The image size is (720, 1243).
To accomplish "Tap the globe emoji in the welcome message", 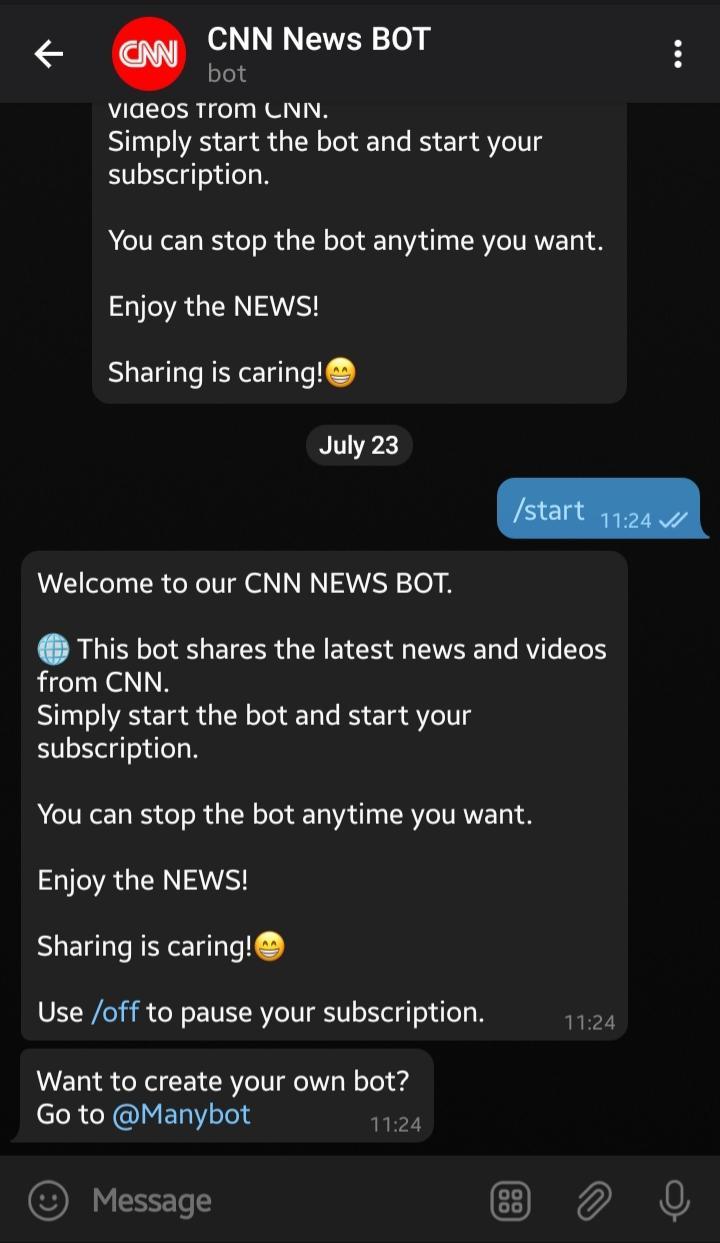I will click(53, 648).
